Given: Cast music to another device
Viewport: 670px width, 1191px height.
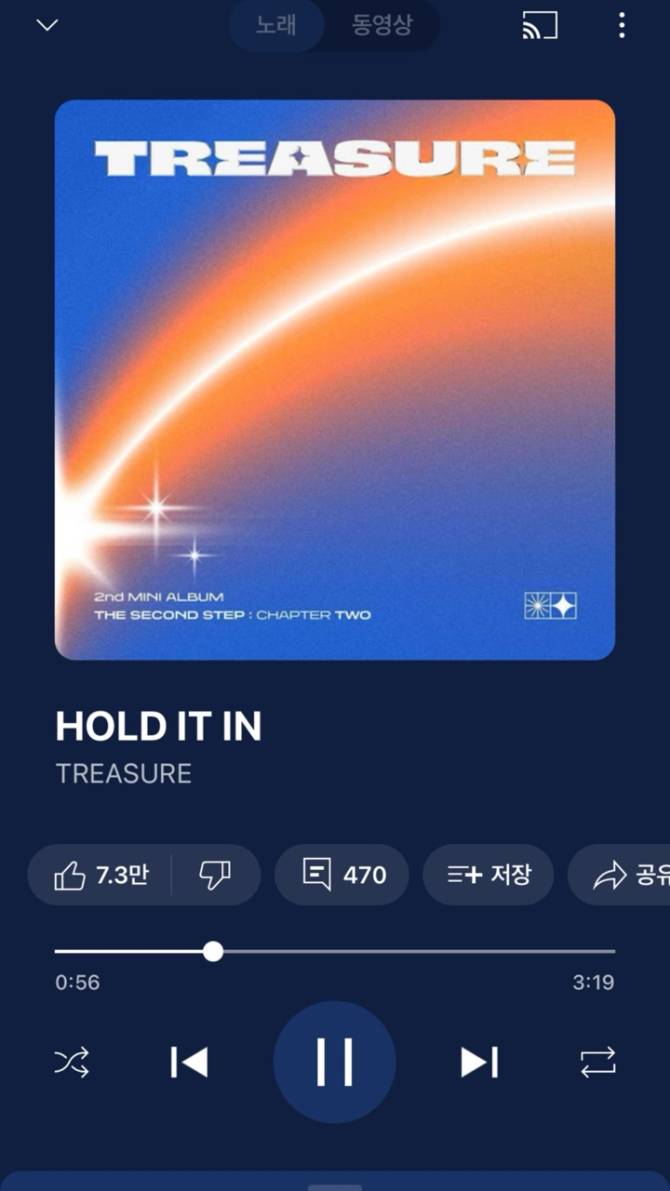Looking at the screenshot, I should point(539,26).
